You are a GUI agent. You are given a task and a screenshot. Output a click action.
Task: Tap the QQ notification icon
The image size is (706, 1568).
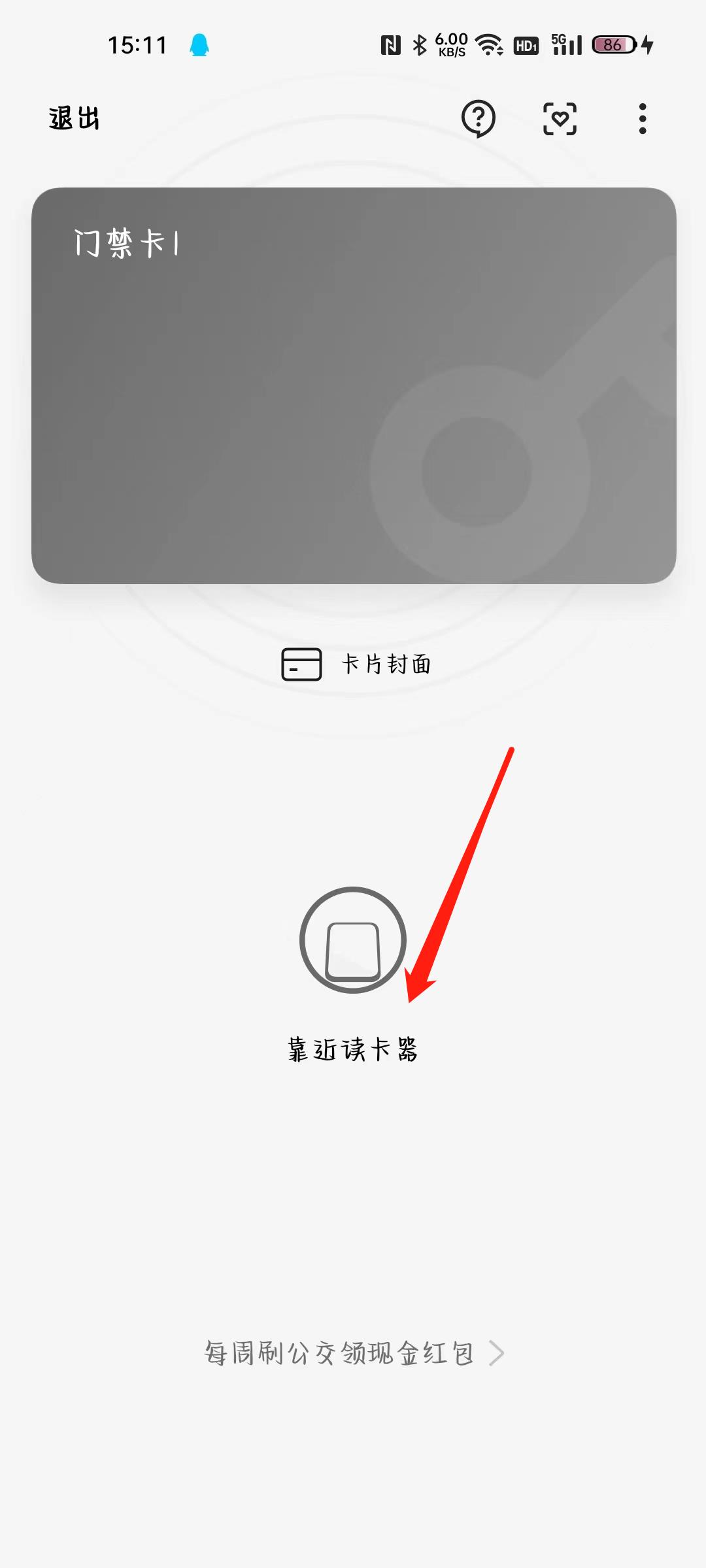point(200,44)
